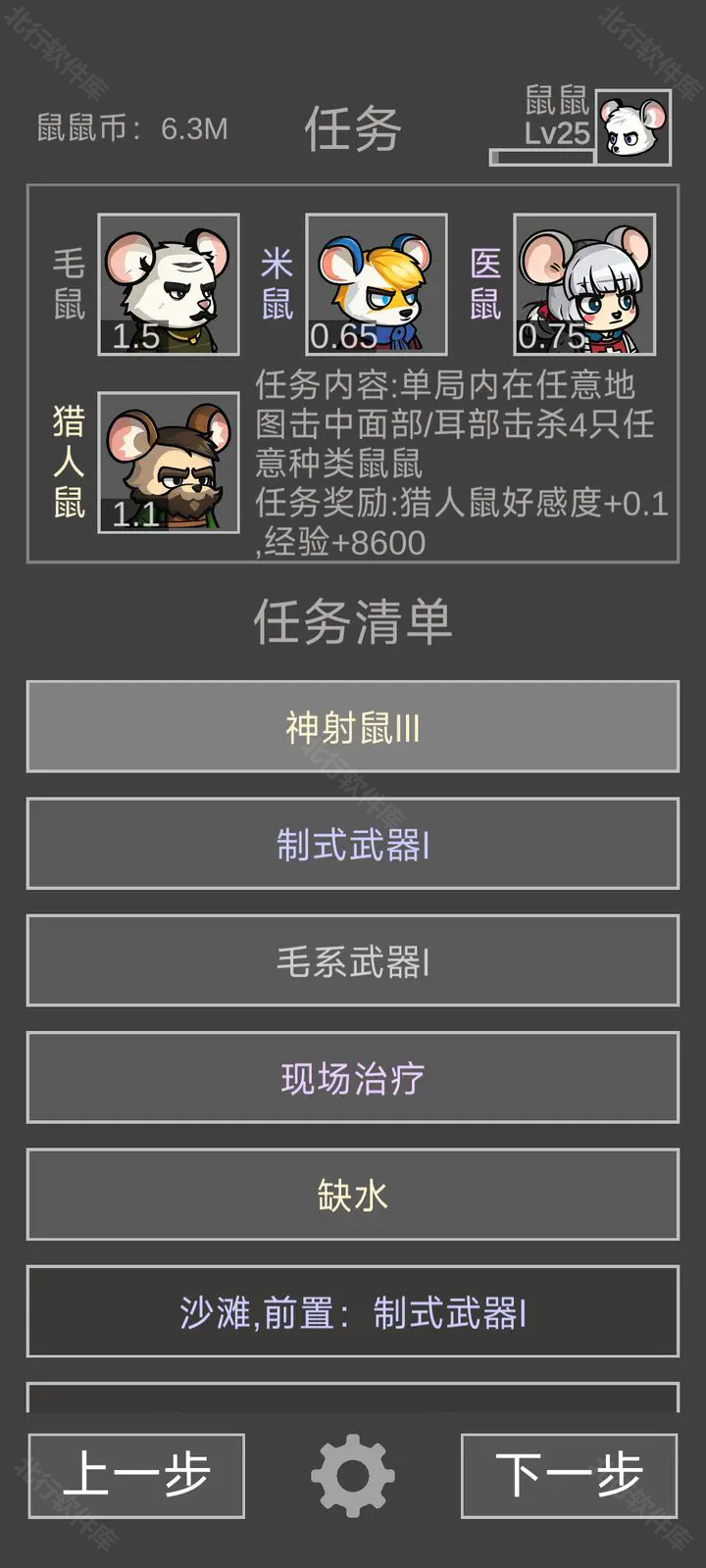
Task: Open the 缺水 task
Action: pos(353,1194)
